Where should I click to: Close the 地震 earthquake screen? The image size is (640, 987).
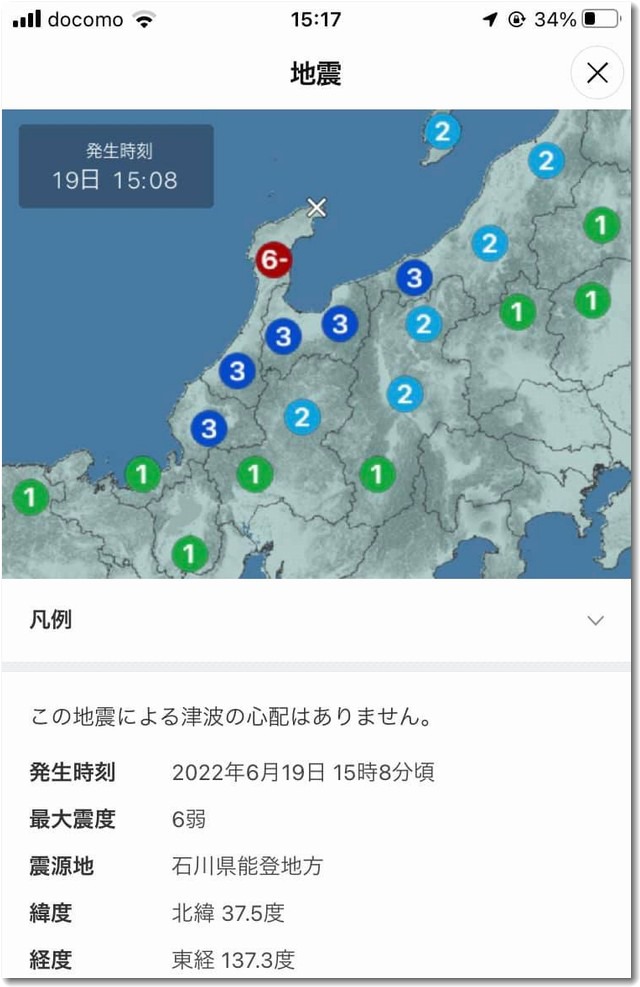(x=597, y=73)
